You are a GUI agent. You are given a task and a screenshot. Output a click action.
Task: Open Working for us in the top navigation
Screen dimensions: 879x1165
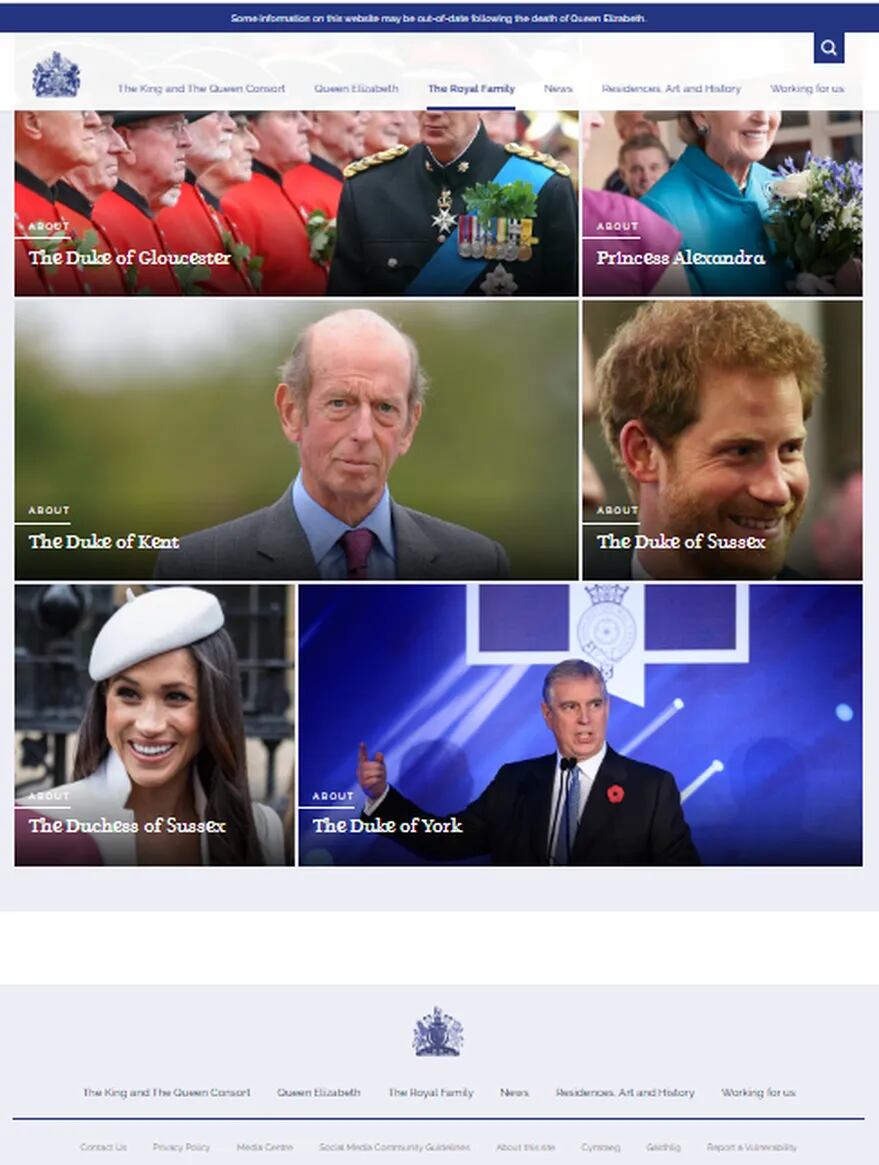[x=806, y=89]
